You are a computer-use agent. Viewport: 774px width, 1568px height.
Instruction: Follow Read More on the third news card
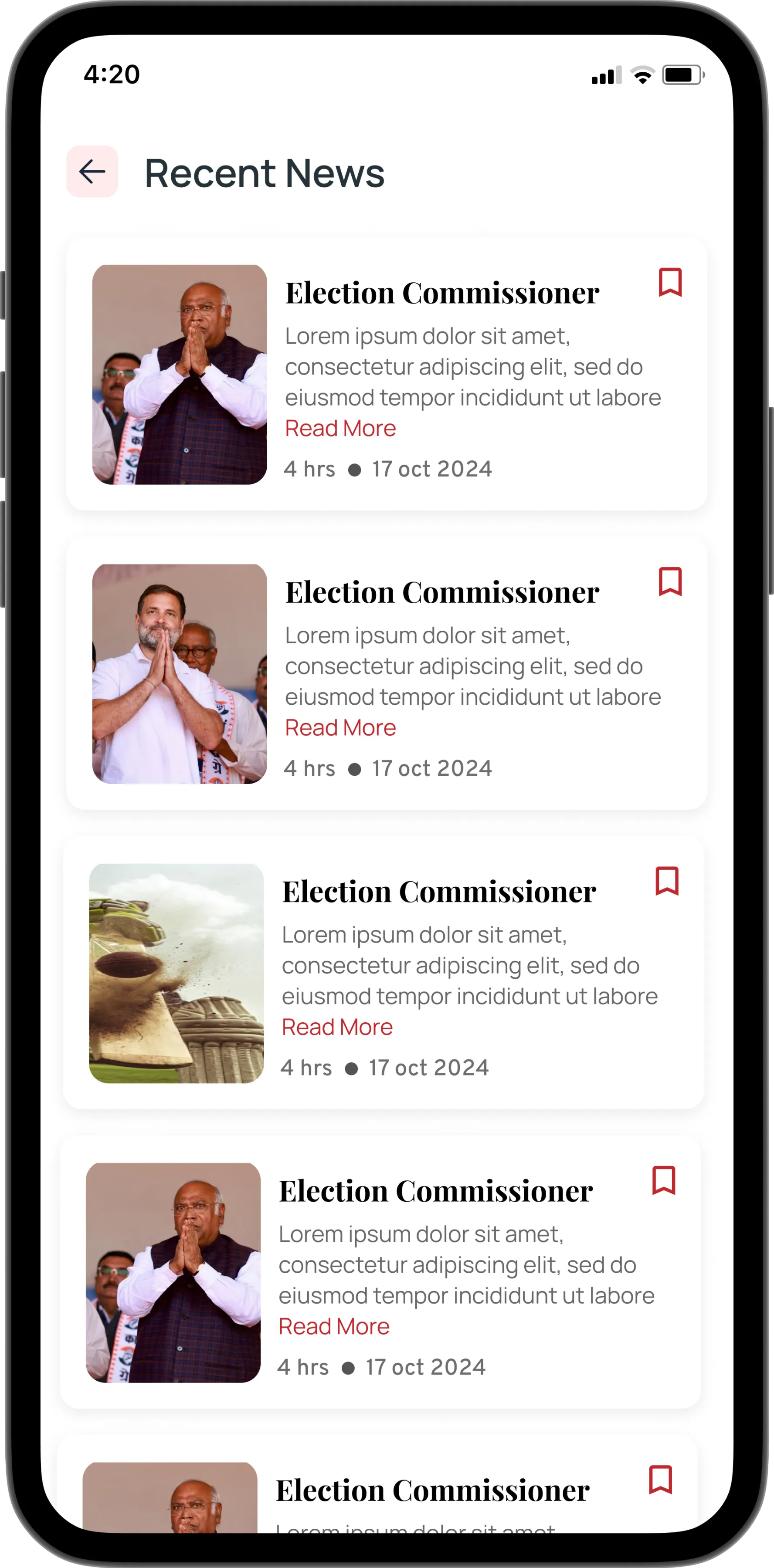(337, 1027)
